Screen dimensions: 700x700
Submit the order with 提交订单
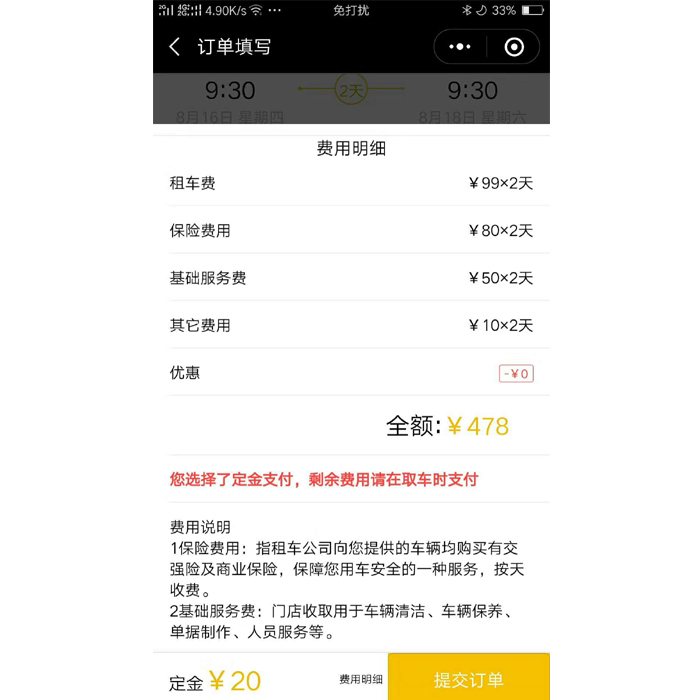[x=468, y=680]
